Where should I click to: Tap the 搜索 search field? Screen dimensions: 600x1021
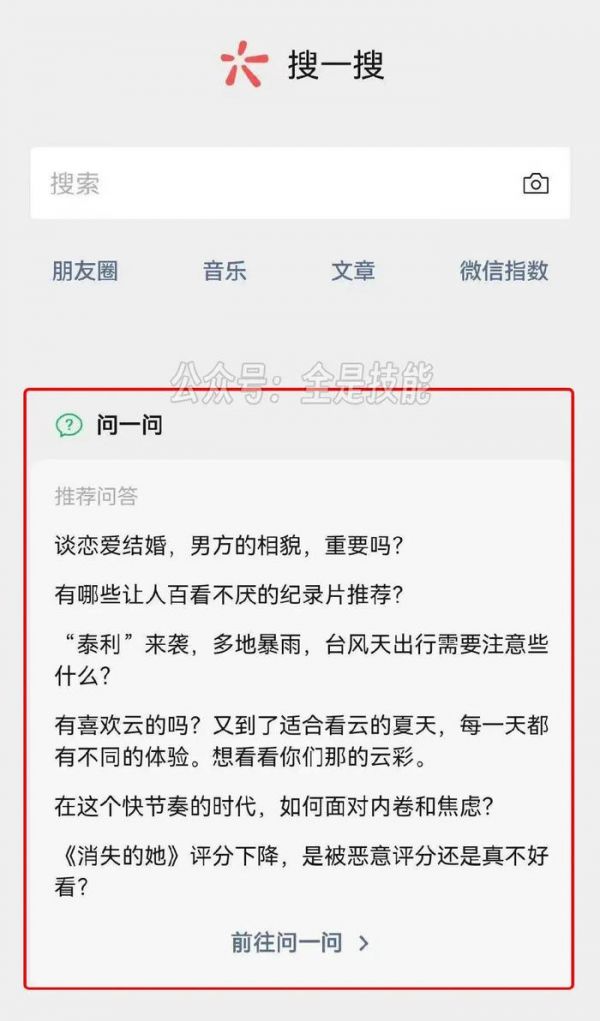[x=280, y=184]
